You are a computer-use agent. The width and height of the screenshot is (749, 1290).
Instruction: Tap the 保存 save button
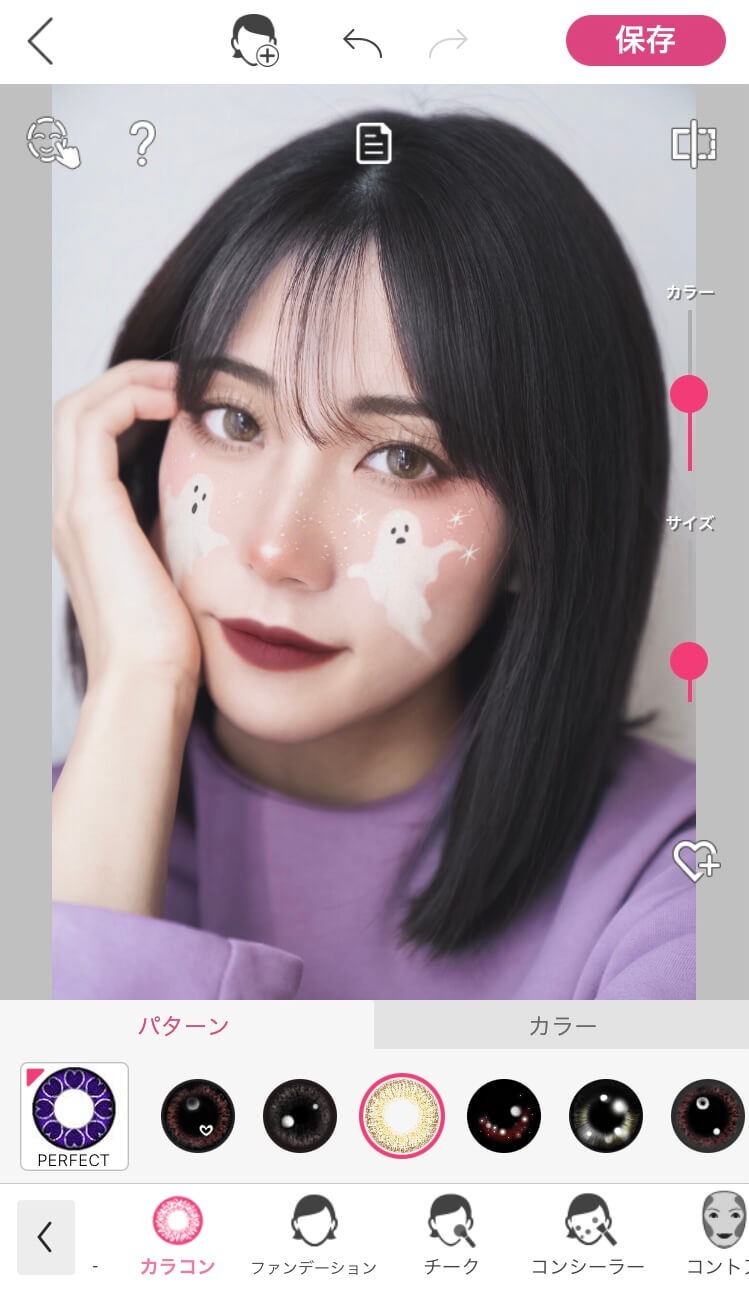coord(645,41)
